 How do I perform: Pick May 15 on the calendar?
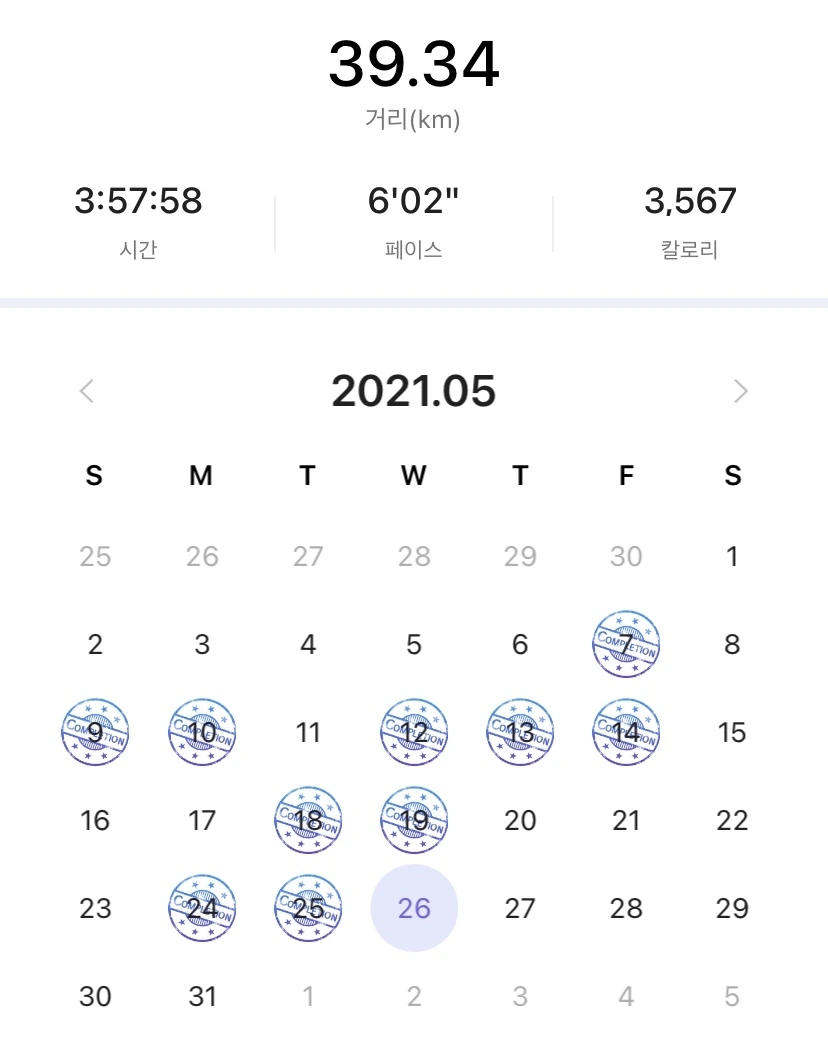click(732, 732)
